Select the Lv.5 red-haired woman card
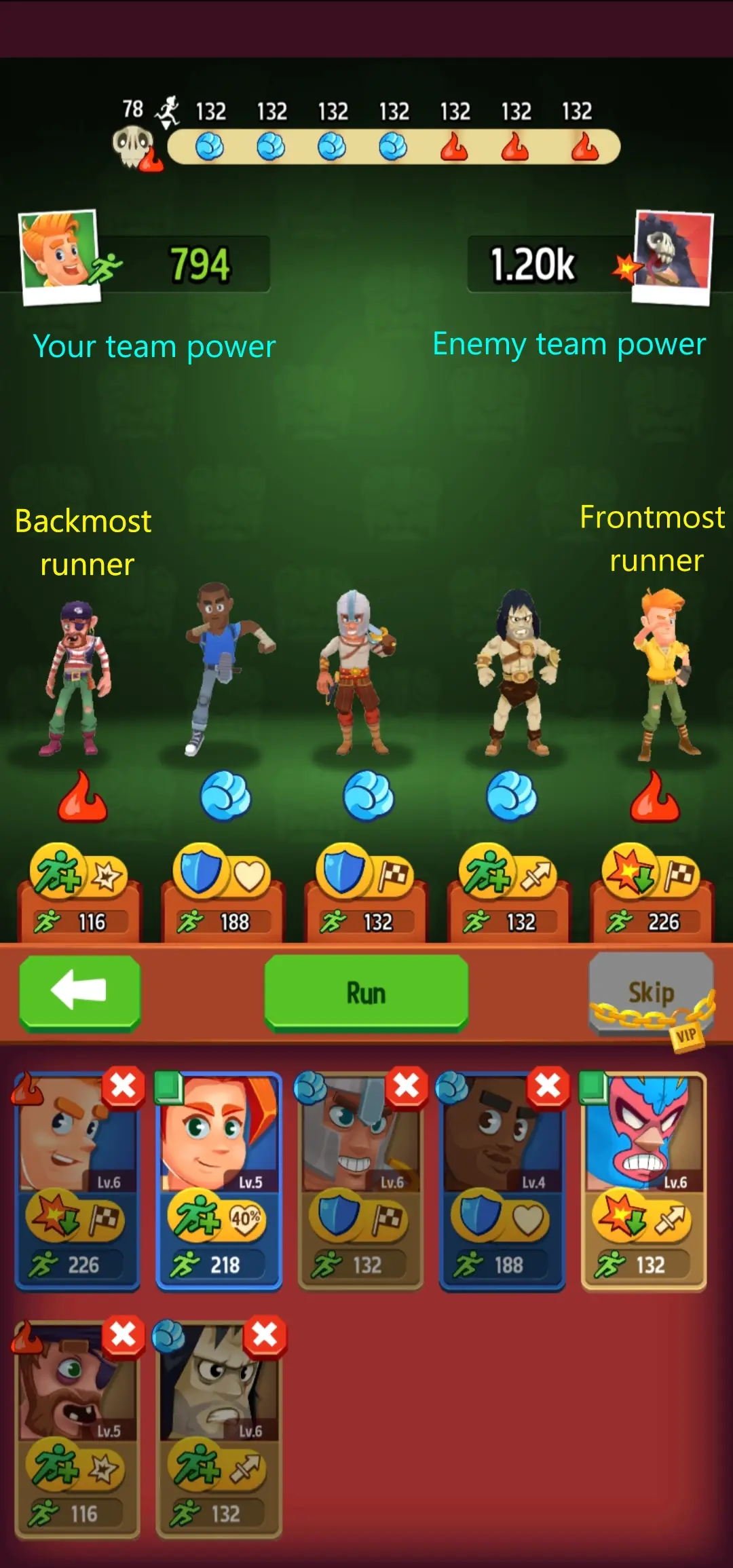733x1568 pixels. click(x=219, y=1181)
